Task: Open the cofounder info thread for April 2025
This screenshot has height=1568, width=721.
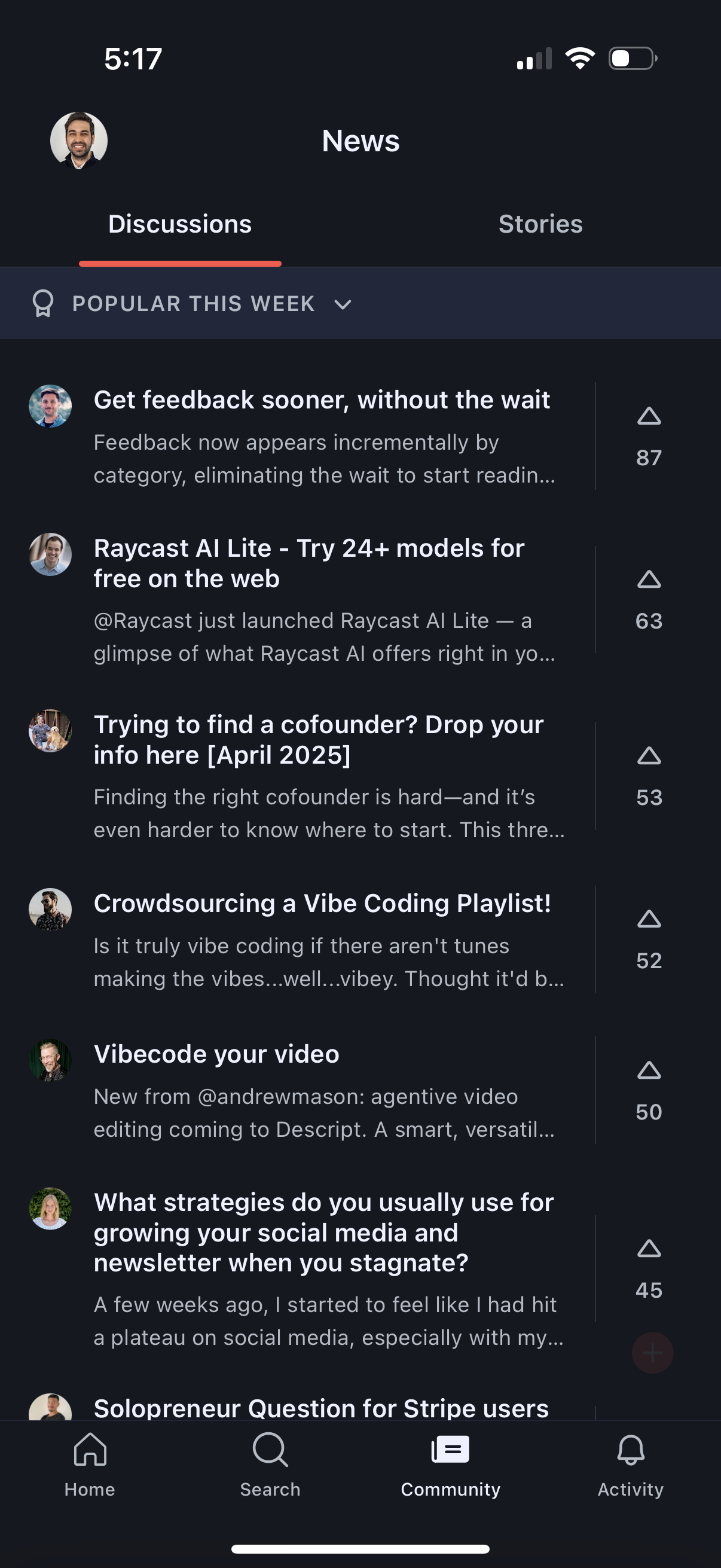Action: coord(319,739)
